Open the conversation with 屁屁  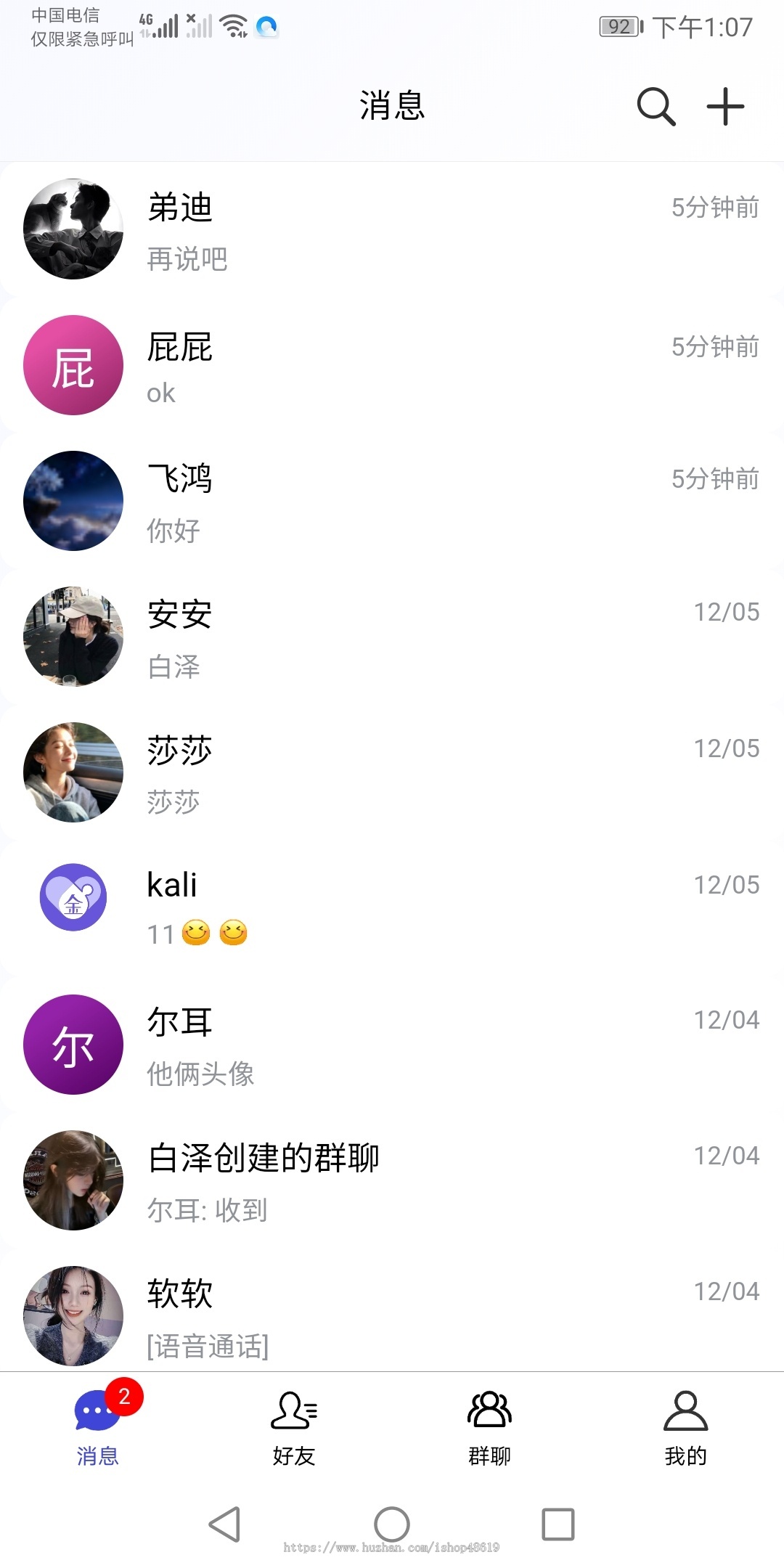tap(392, 365)
